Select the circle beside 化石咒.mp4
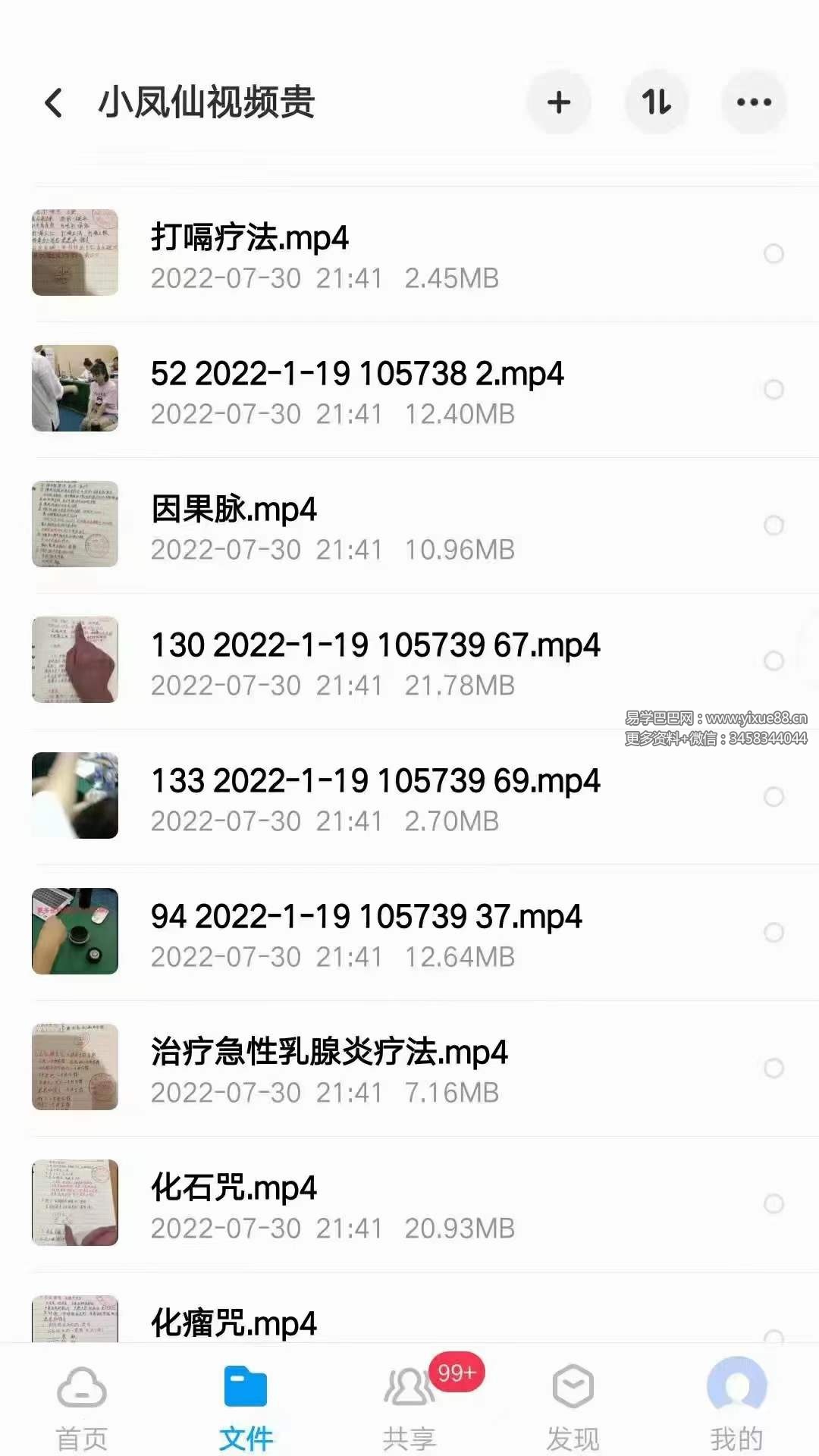Viewport: 819px width, 1456px height. 774,1205
